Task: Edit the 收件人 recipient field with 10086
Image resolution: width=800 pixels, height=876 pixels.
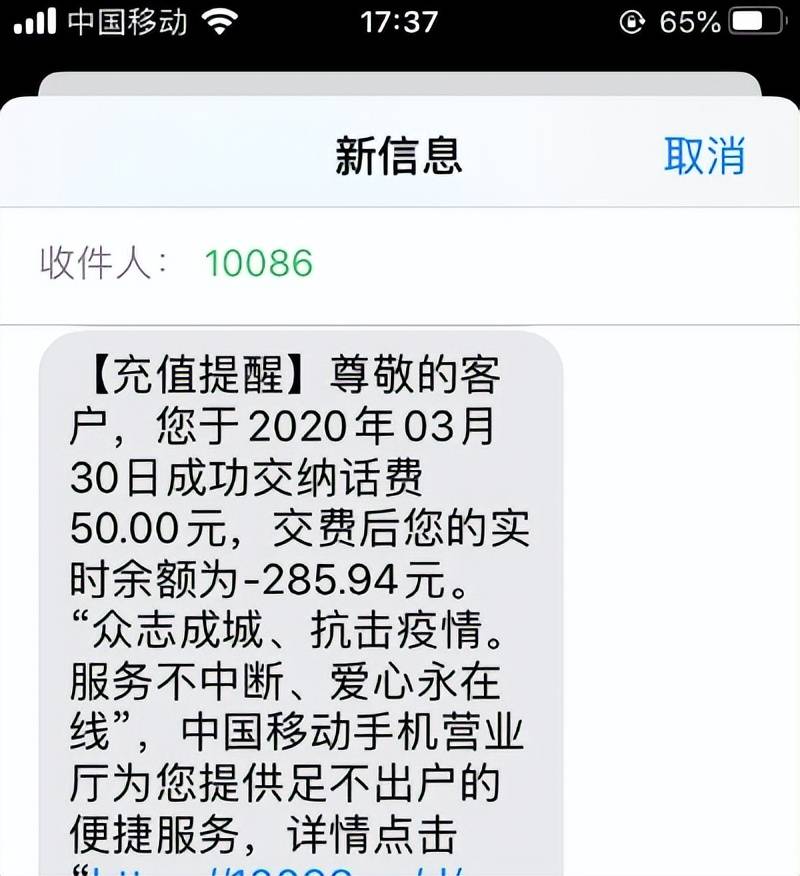Action: pos(259,263)
